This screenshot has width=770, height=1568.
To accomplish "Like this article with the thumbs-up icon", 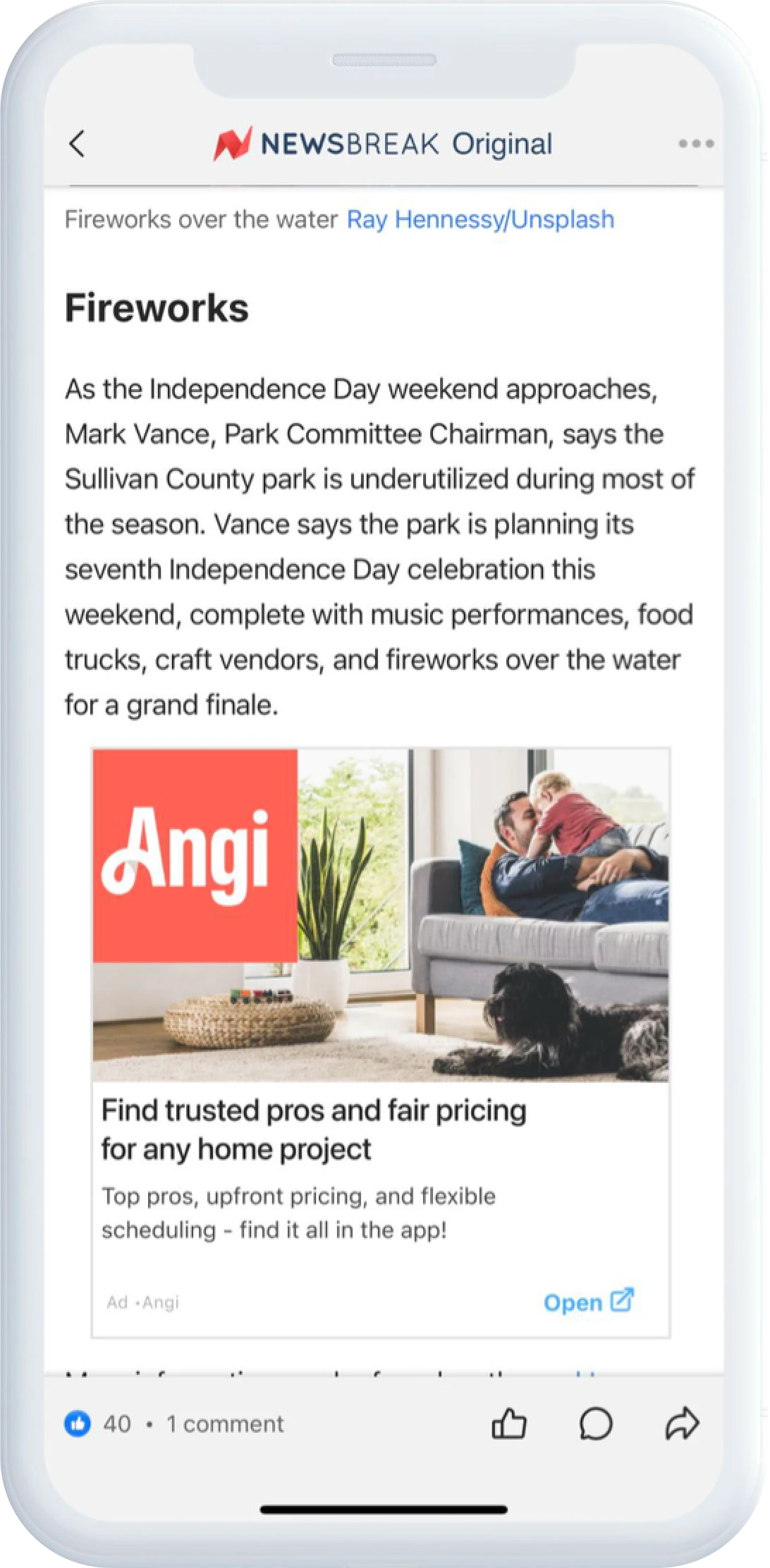I will coord(508,1423).
